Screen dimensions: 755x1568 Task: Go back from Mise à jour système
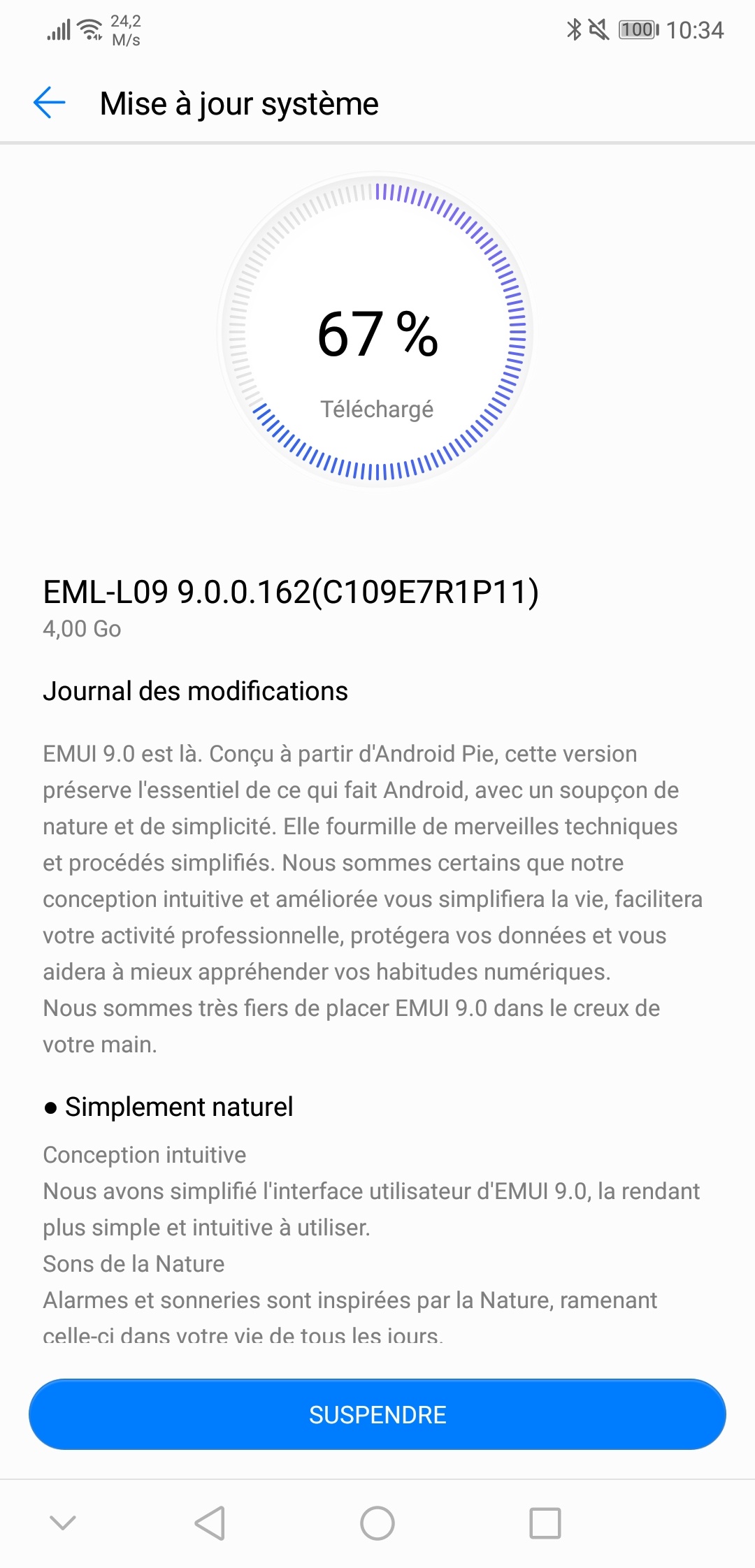(49, 103)
